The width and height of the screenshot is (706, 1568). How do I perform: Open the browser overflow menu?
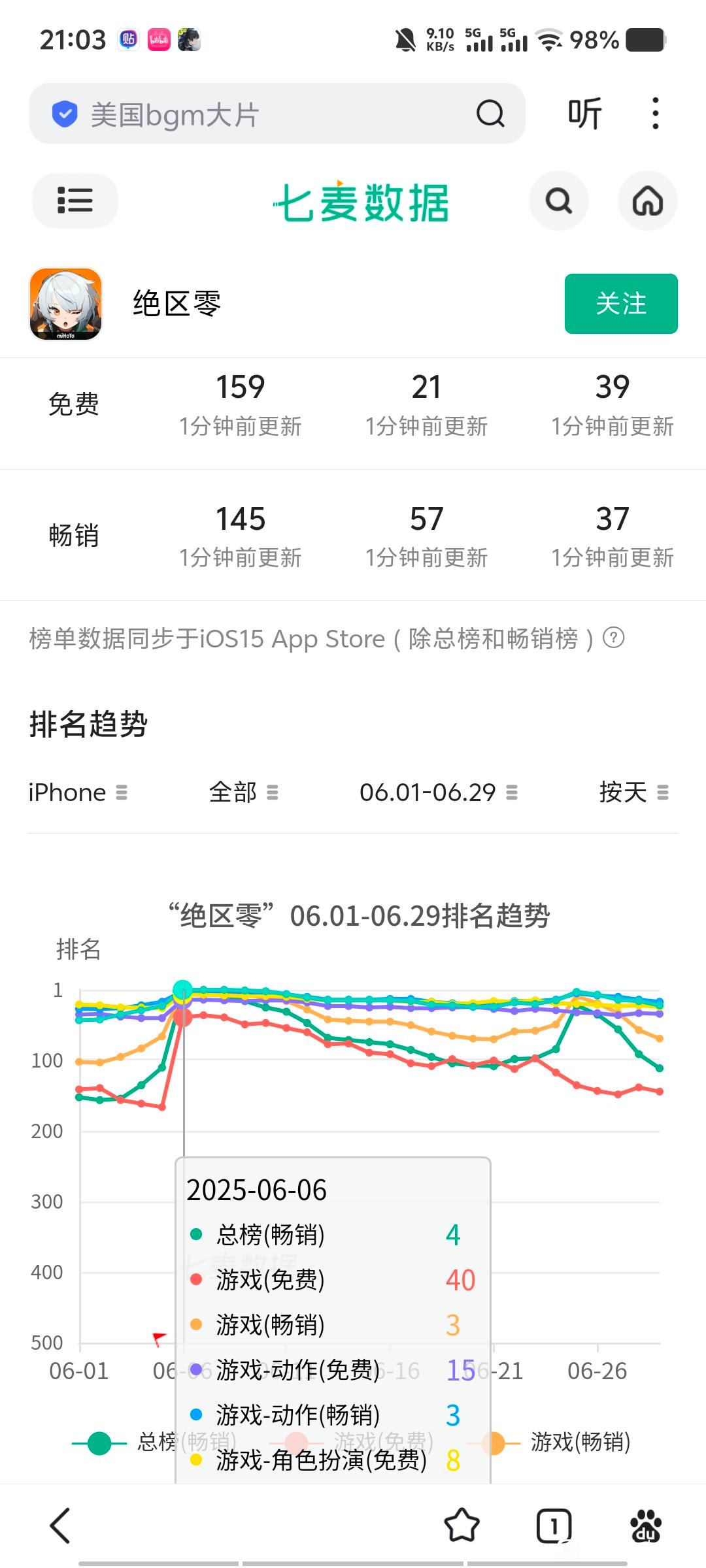coord(655,114)
